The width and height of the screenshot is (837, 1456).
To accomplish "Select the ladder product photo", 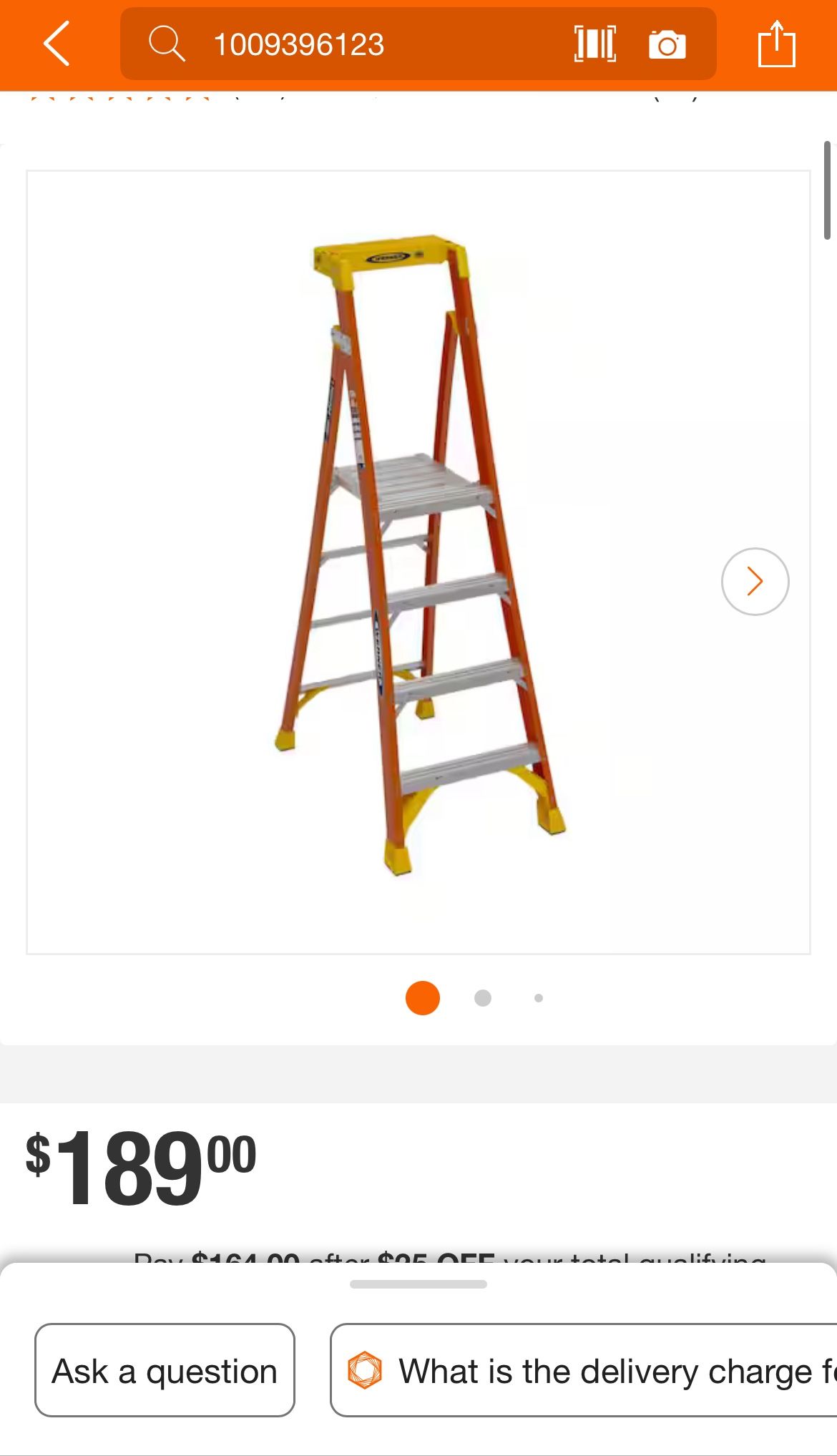I will click(415, 558).
